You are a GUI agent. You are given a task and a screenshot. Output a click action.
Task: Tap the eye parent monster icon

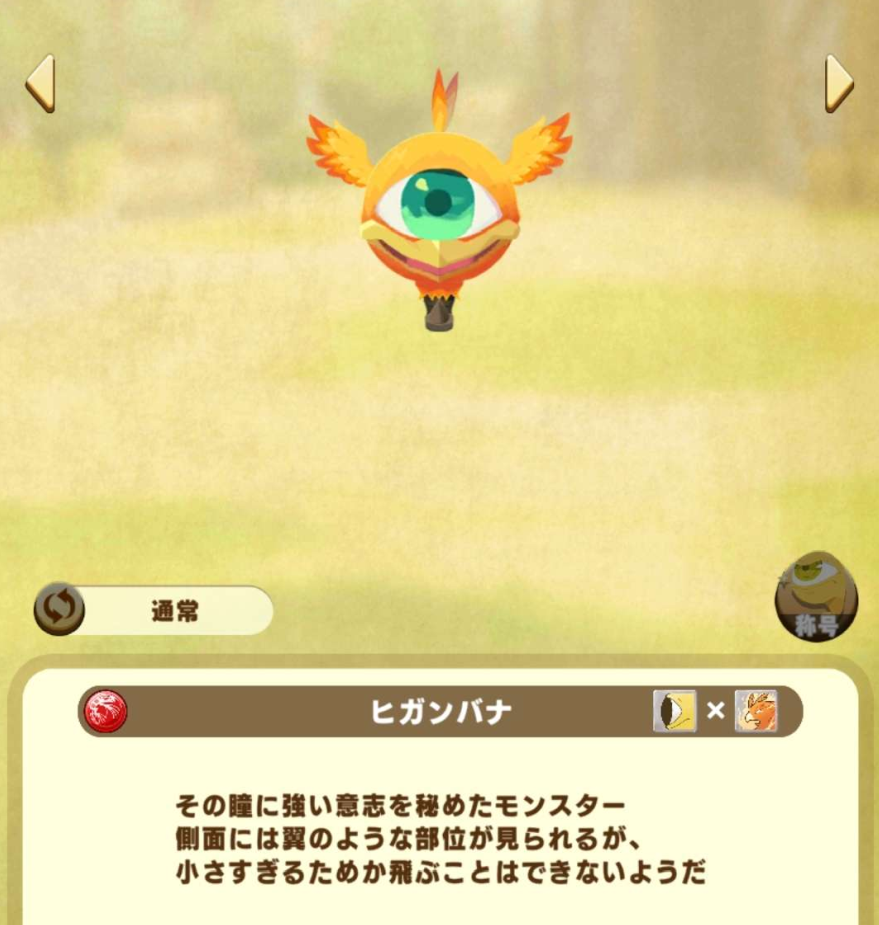click(x=674, y=711)
